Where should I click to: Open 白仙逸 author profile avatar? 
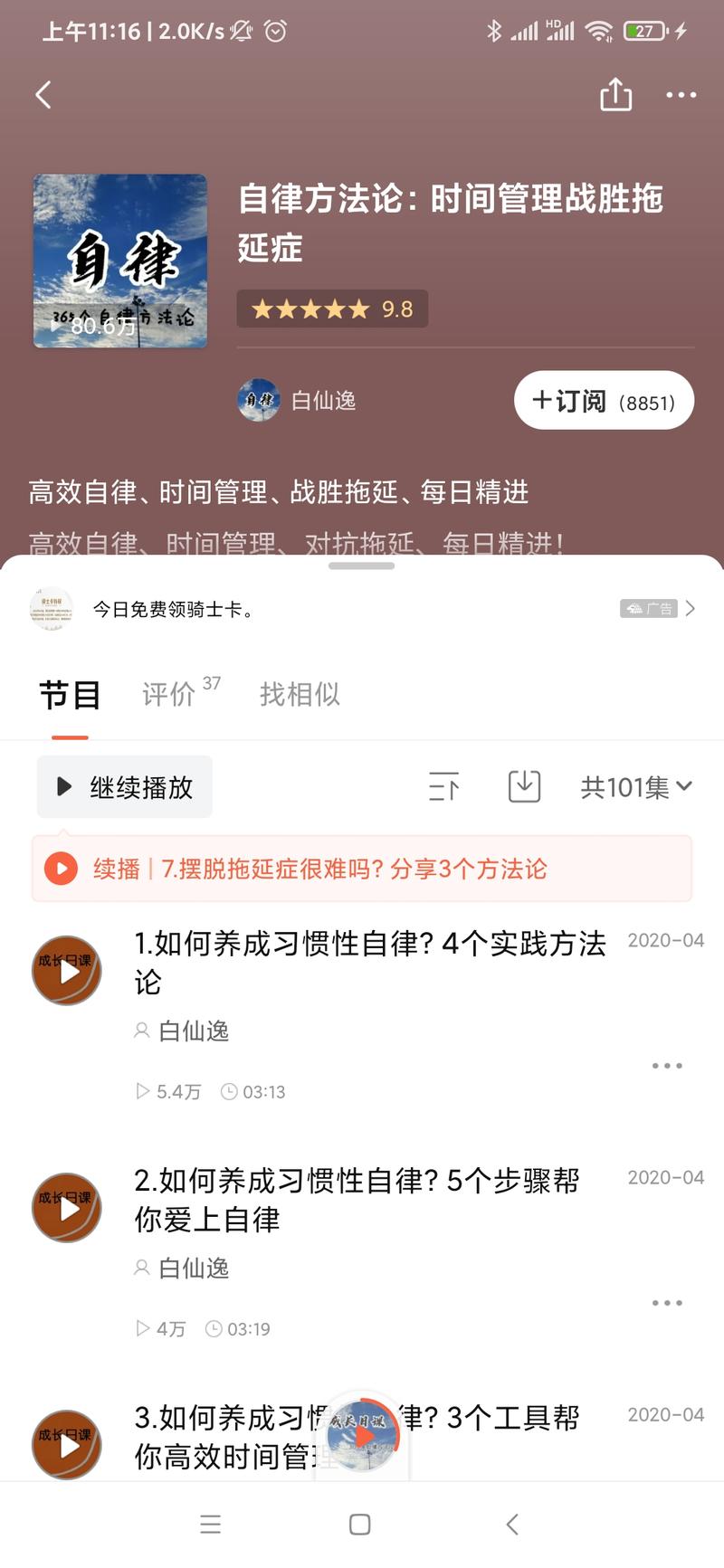pos(258,399)
